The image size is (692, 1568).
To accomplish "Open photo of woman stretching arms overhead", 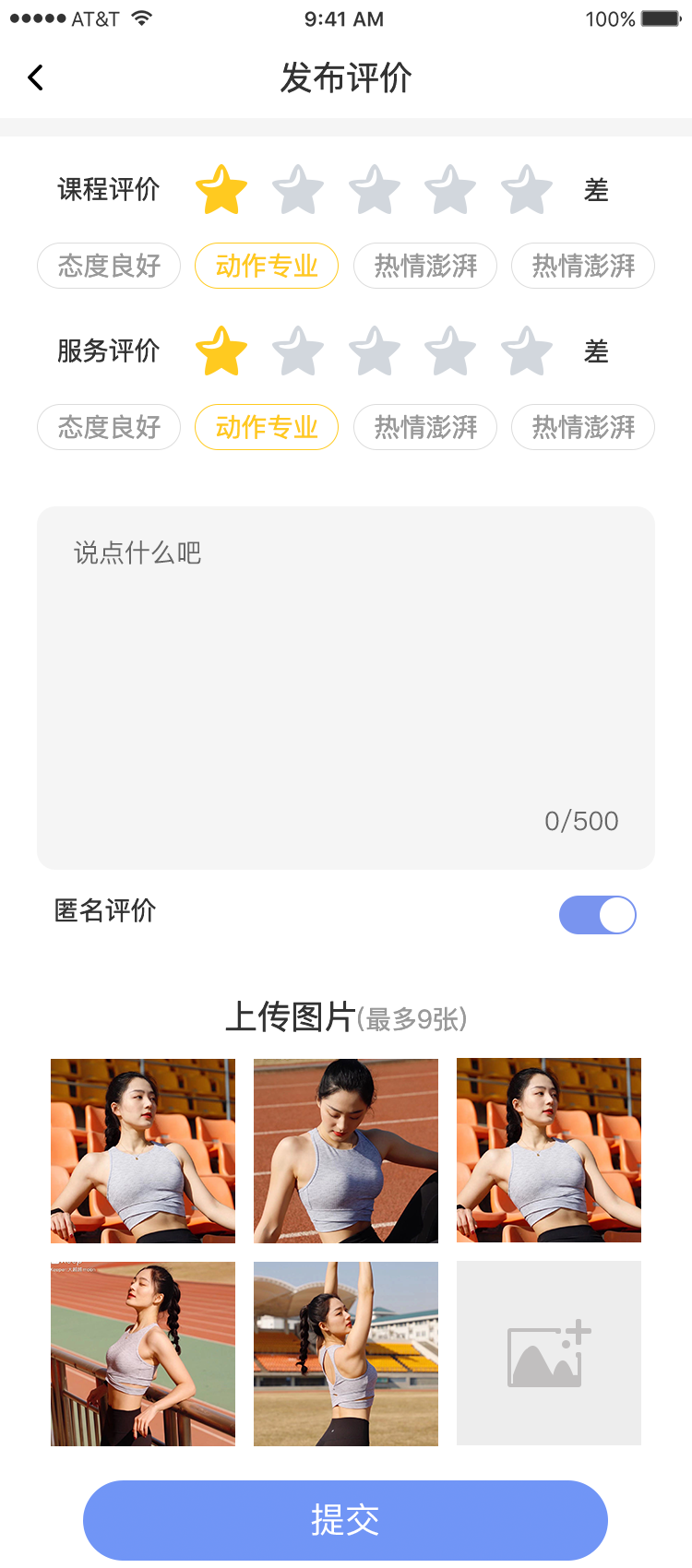I will pos(346,1353).
